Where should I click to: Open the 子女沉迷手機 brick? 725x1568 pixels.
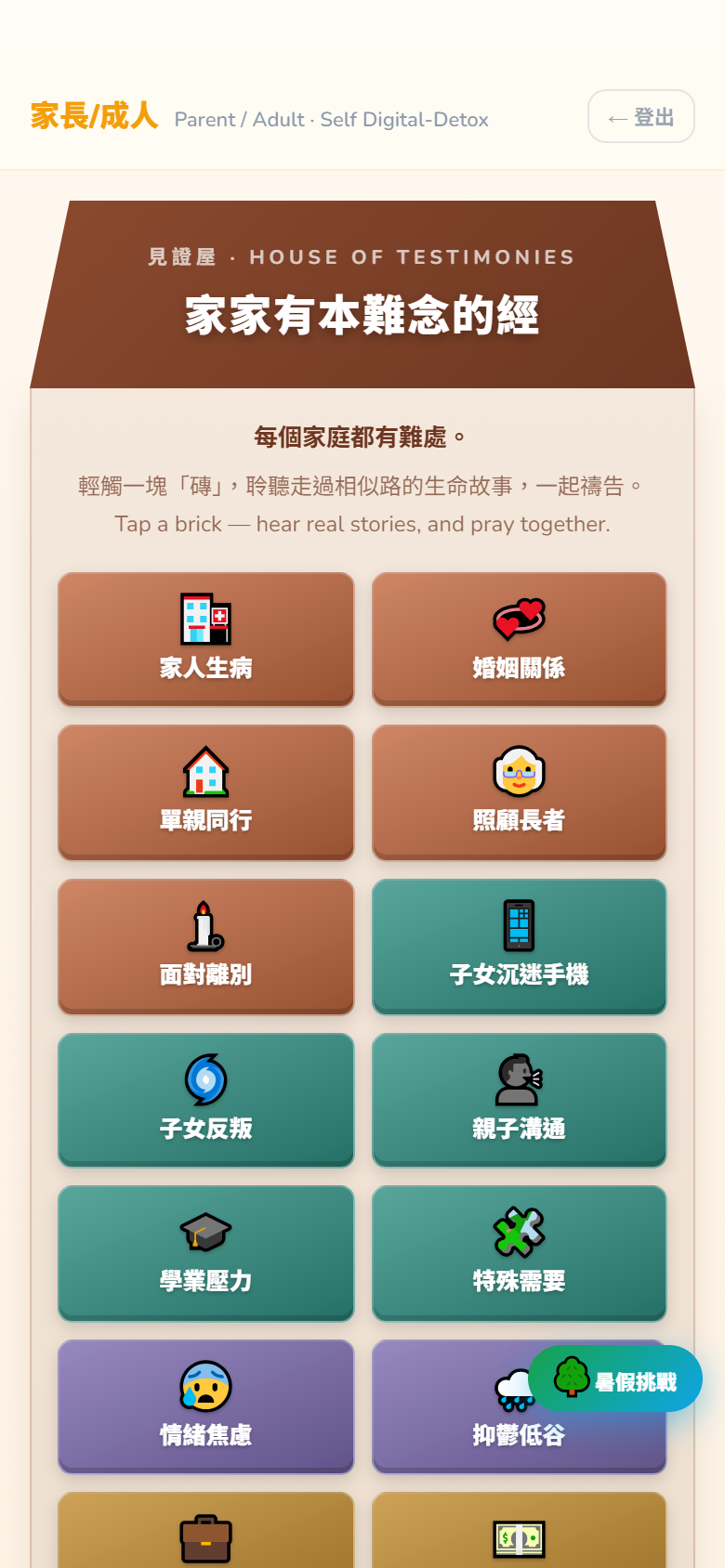519,947
